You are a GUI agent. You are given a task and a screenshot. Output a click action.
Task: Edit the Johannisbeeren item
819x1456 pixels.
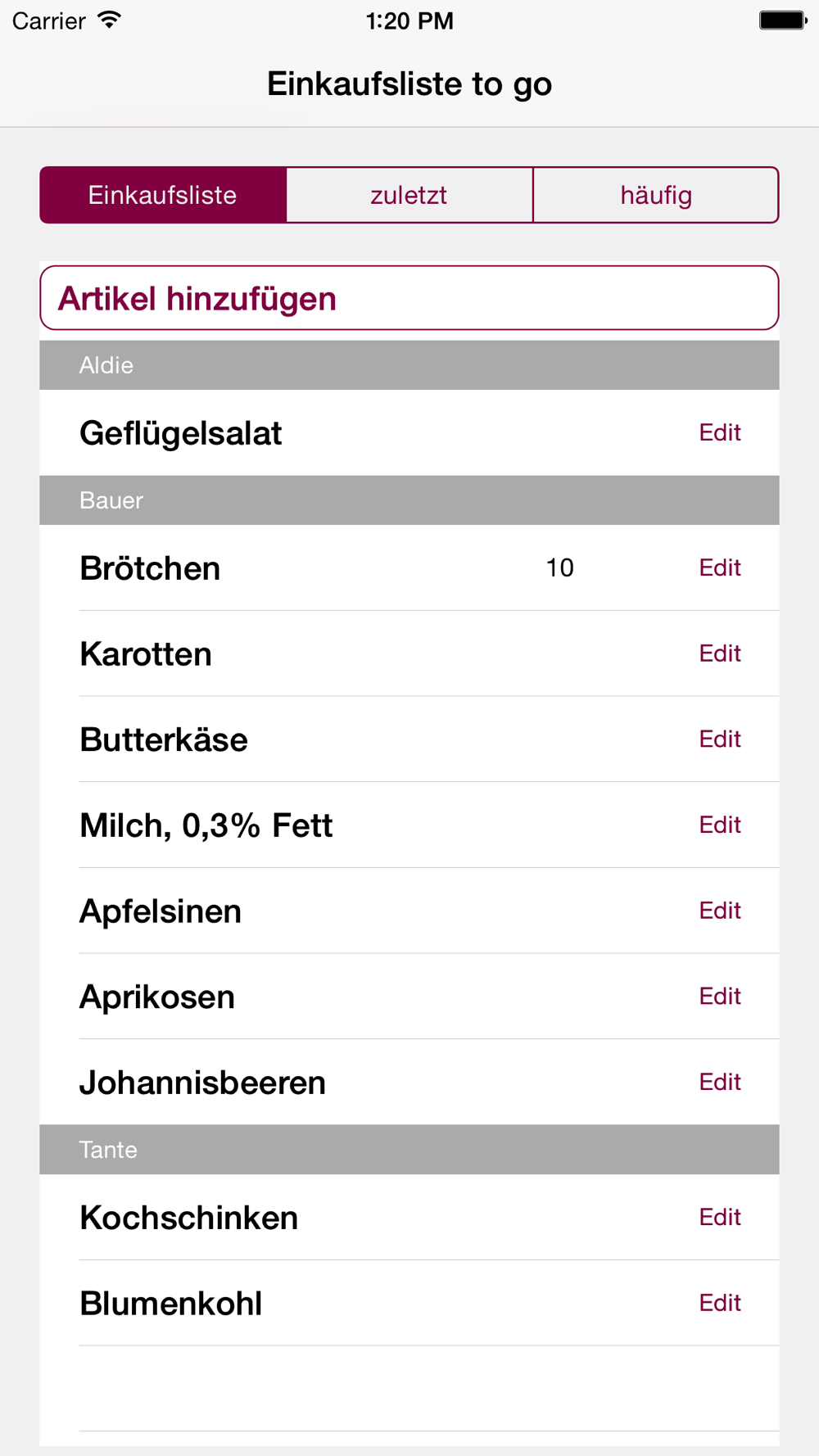point(720,1082)
